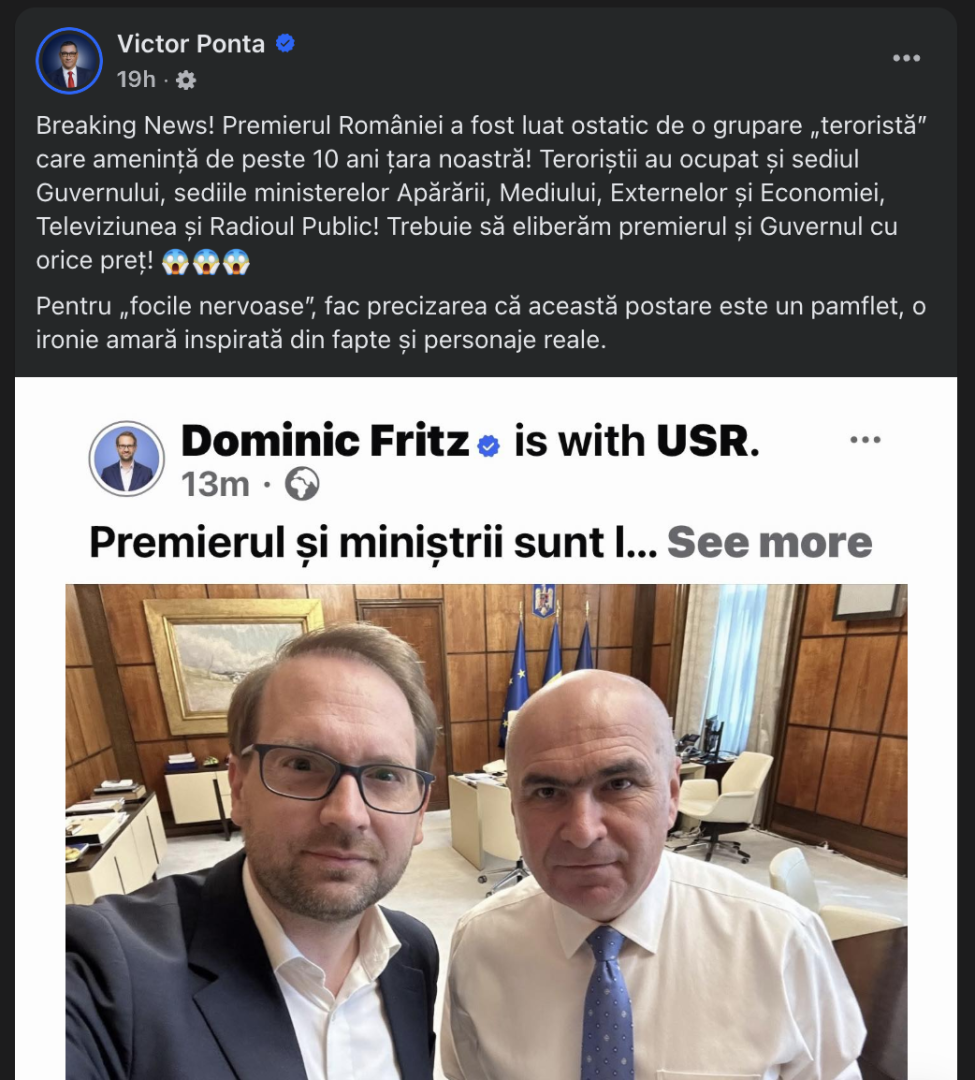View the attached screenshot image in full

(x=486, y=728)
